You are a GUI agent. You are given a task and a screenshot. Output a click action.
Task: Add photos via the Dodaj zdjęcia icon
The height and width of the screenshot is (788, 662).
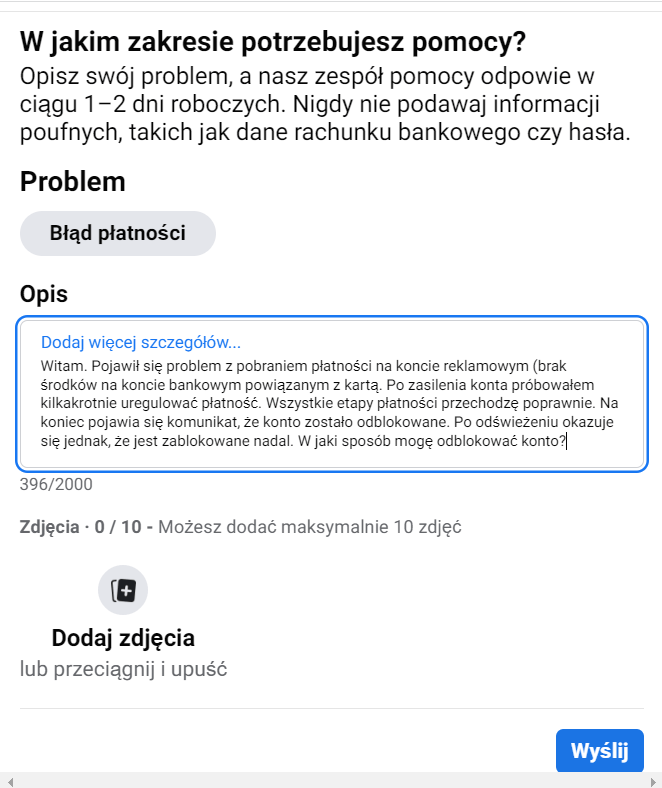pyautogui.click(x=123, y=590)
